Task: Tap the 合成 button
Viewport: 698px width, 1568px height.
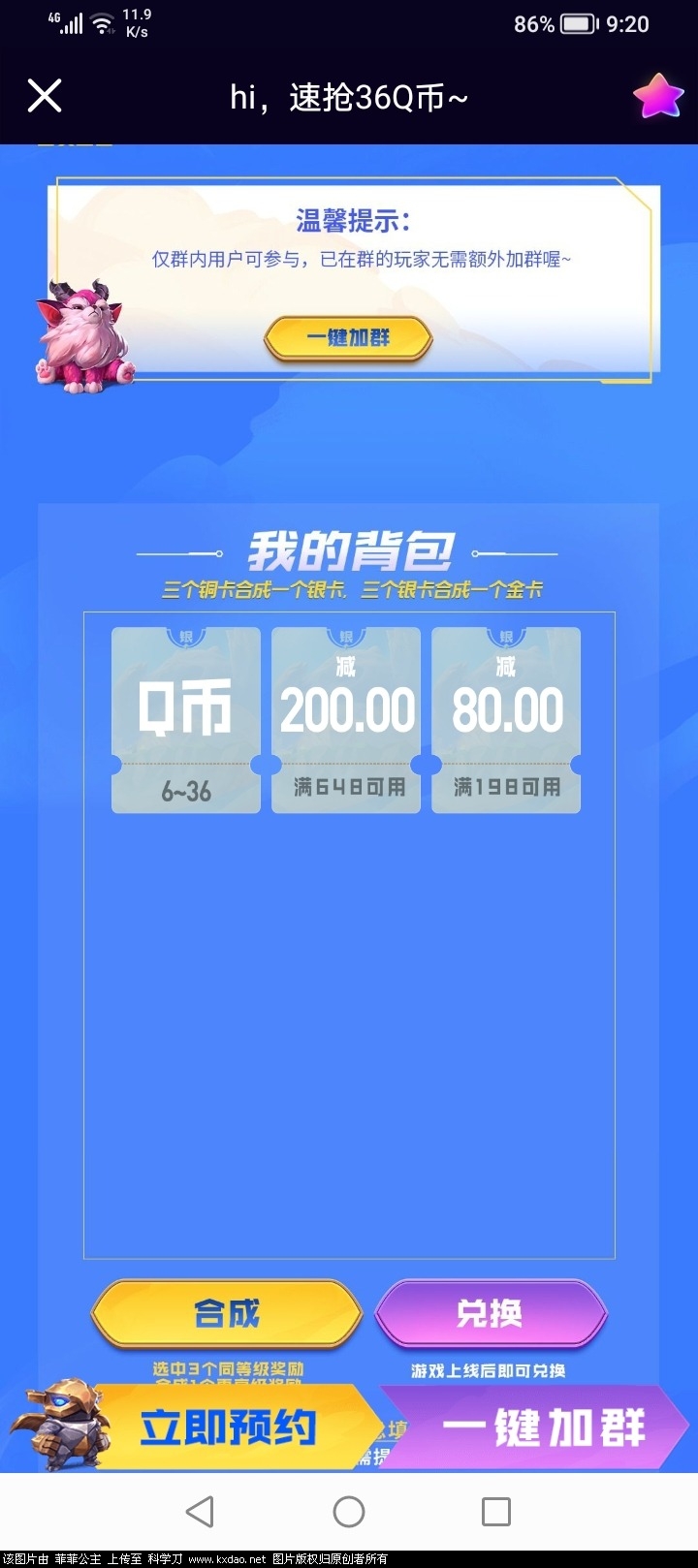Action: pyautogui.click(x=227, y=1313)
